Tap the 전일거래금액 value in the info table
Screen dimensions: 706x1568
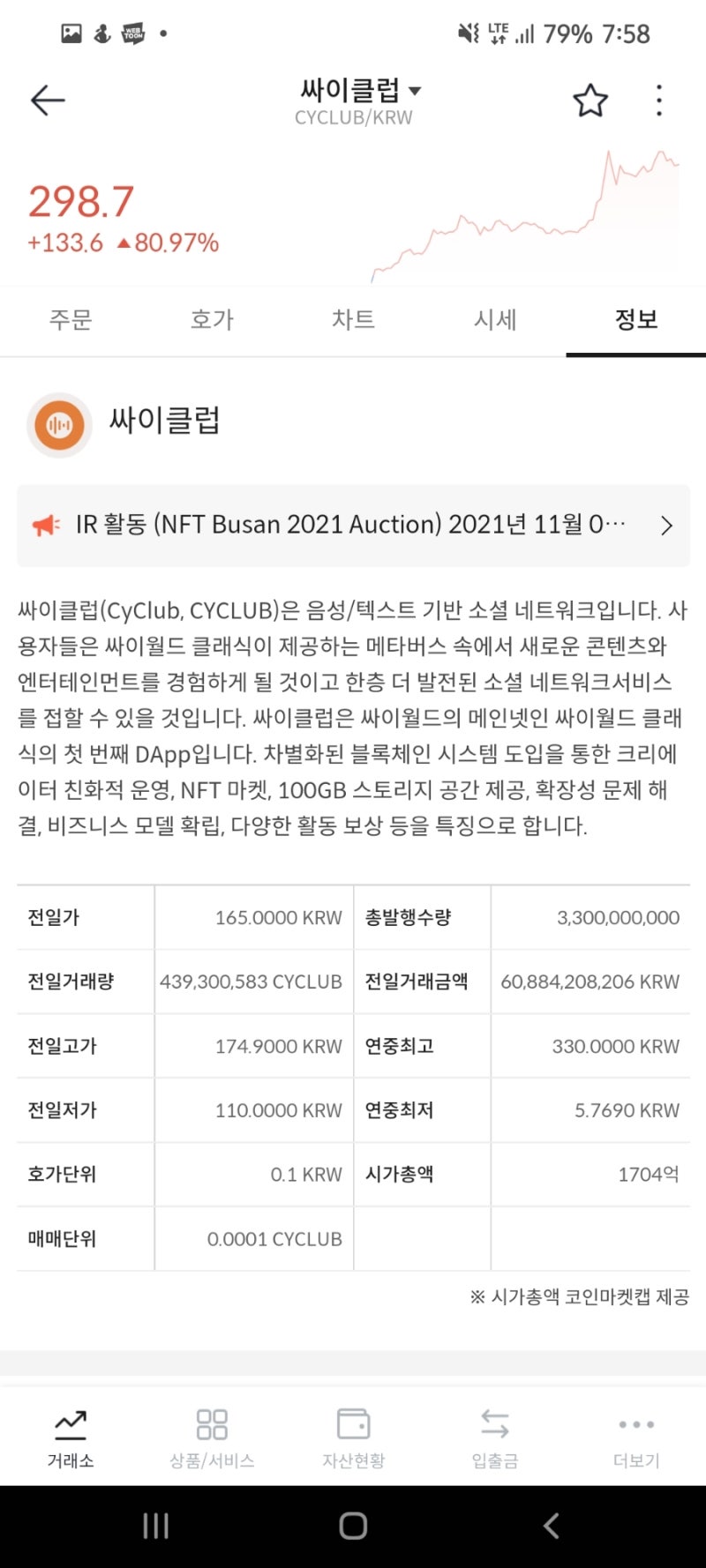click(590, 981)
